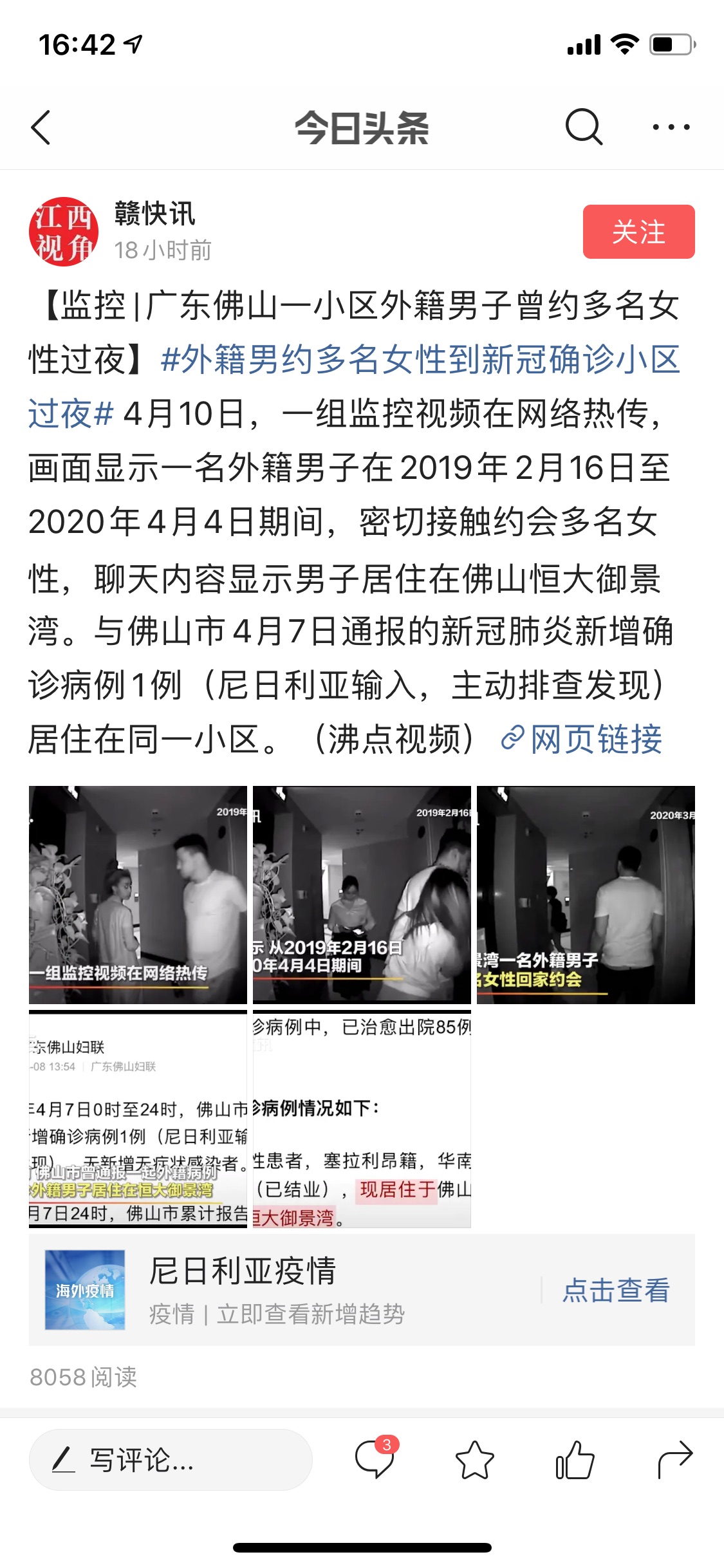Follow 赣快讯 with the 关注 button
Screen dimensions: 724x1568
638,232
